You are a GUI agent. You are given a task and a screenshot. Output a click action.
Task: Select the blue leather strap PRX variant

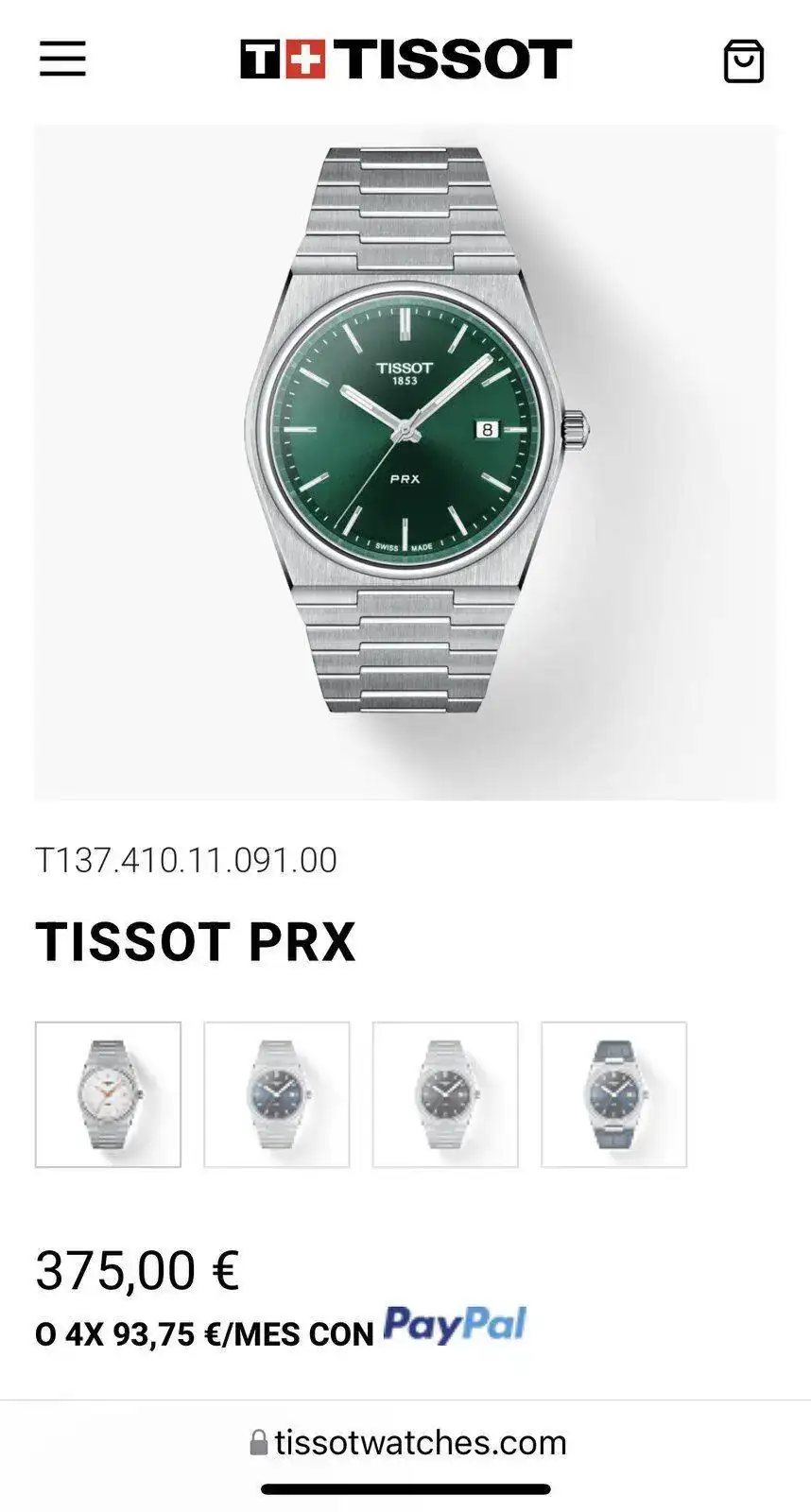613,1094
